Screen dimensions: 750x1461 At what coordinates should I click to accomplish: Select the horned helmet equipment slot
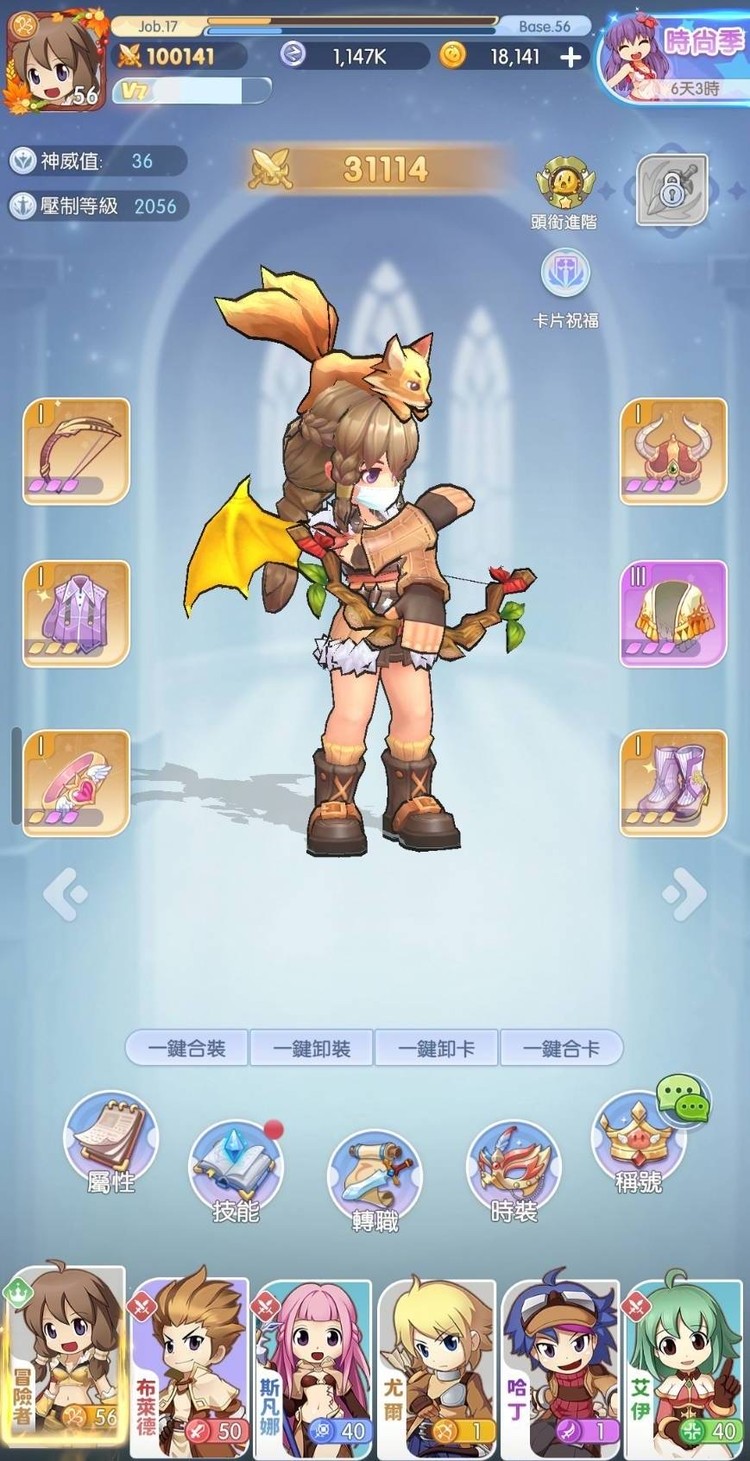[673, 451]
